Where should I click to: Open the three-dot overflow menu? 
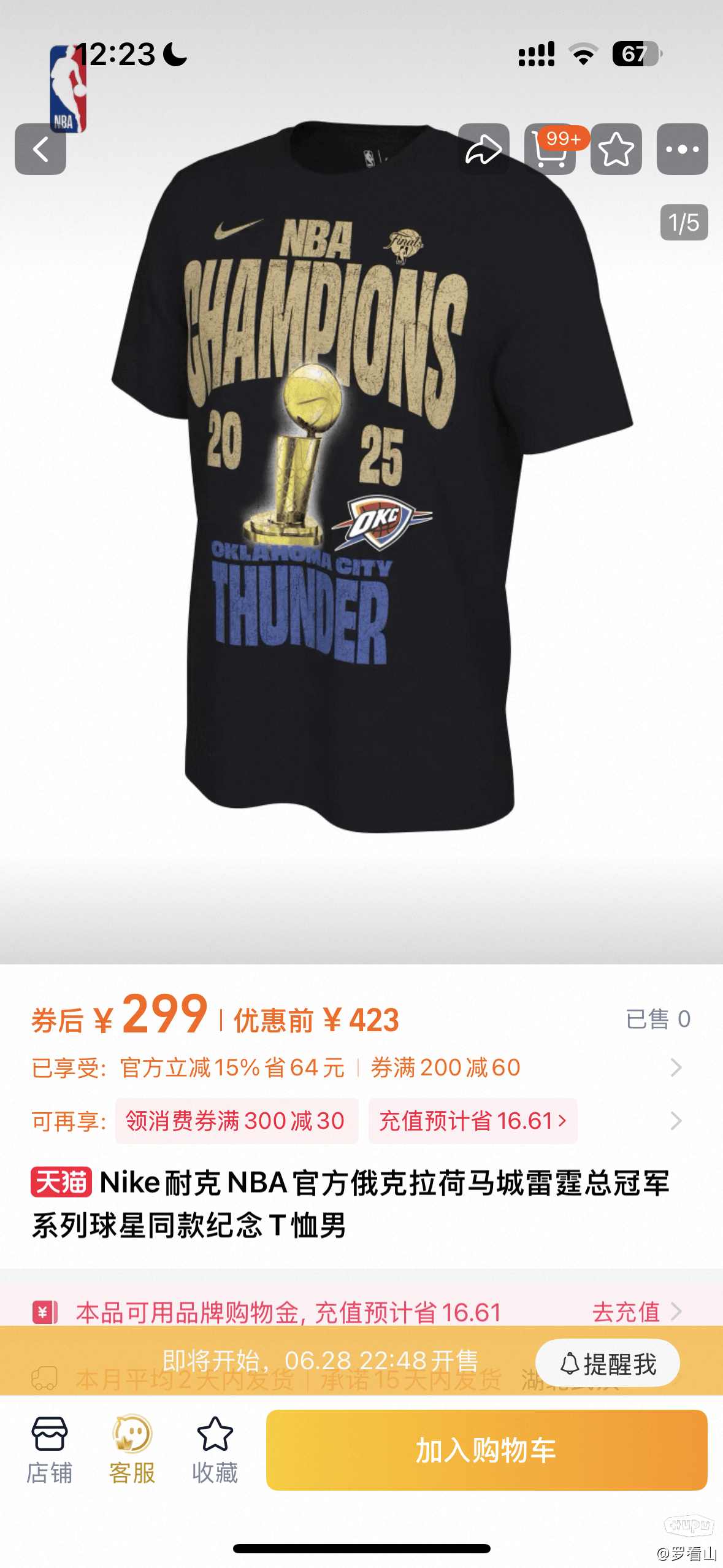(683, 149)
